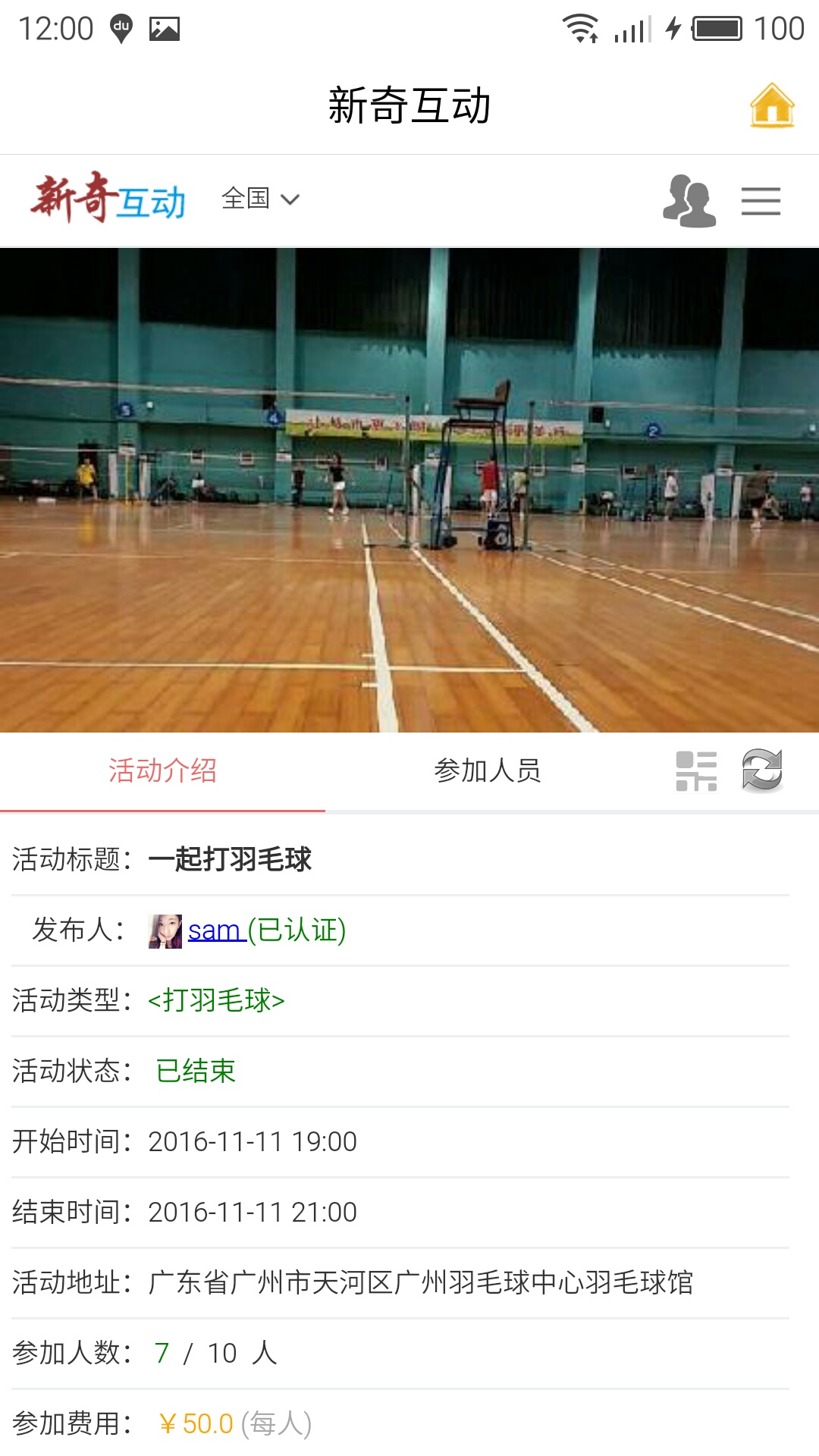Open the hamburger menu

[x=761, y=201]
